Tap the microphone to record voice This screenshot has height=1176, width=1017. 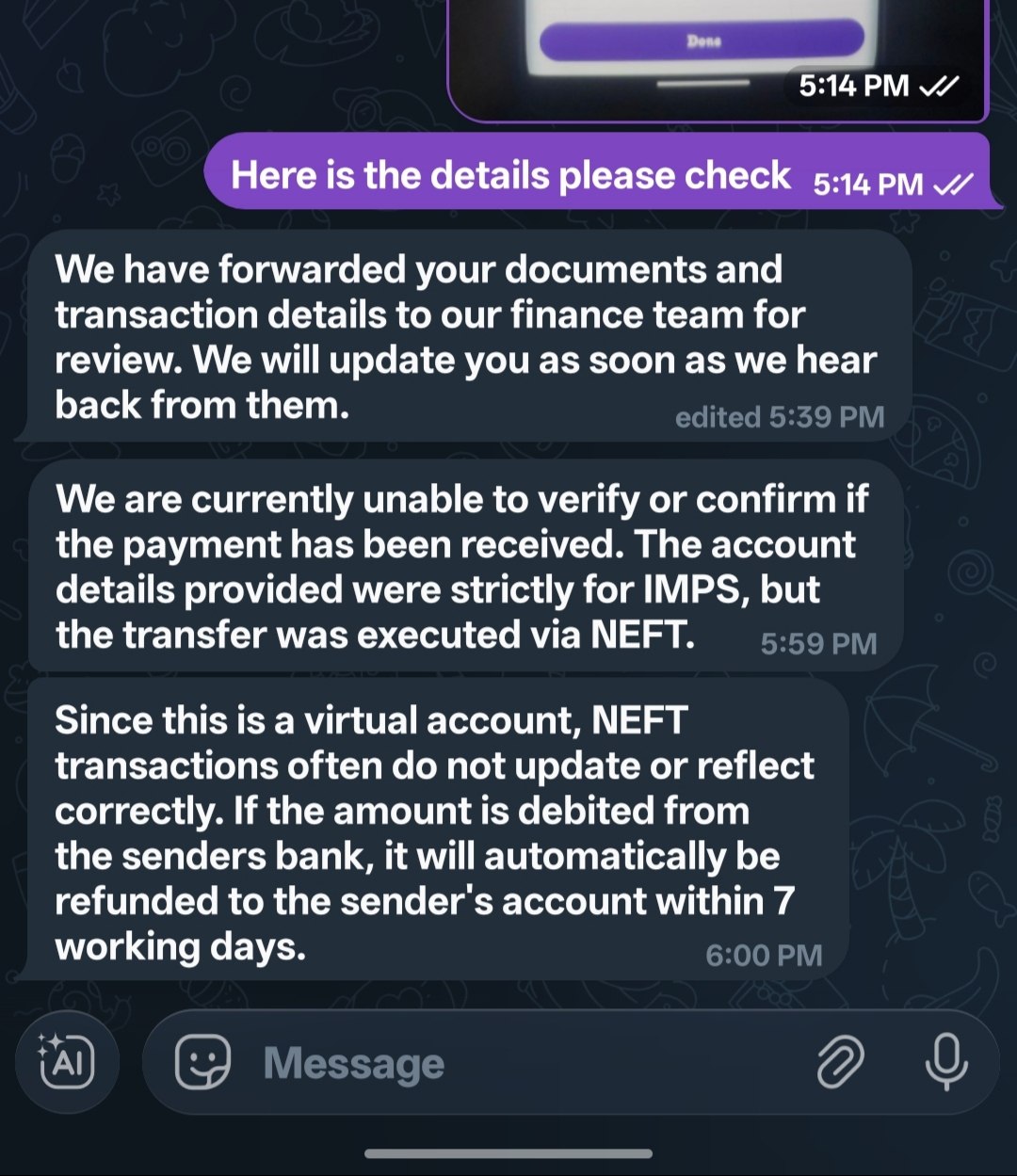click(945, 1063)
